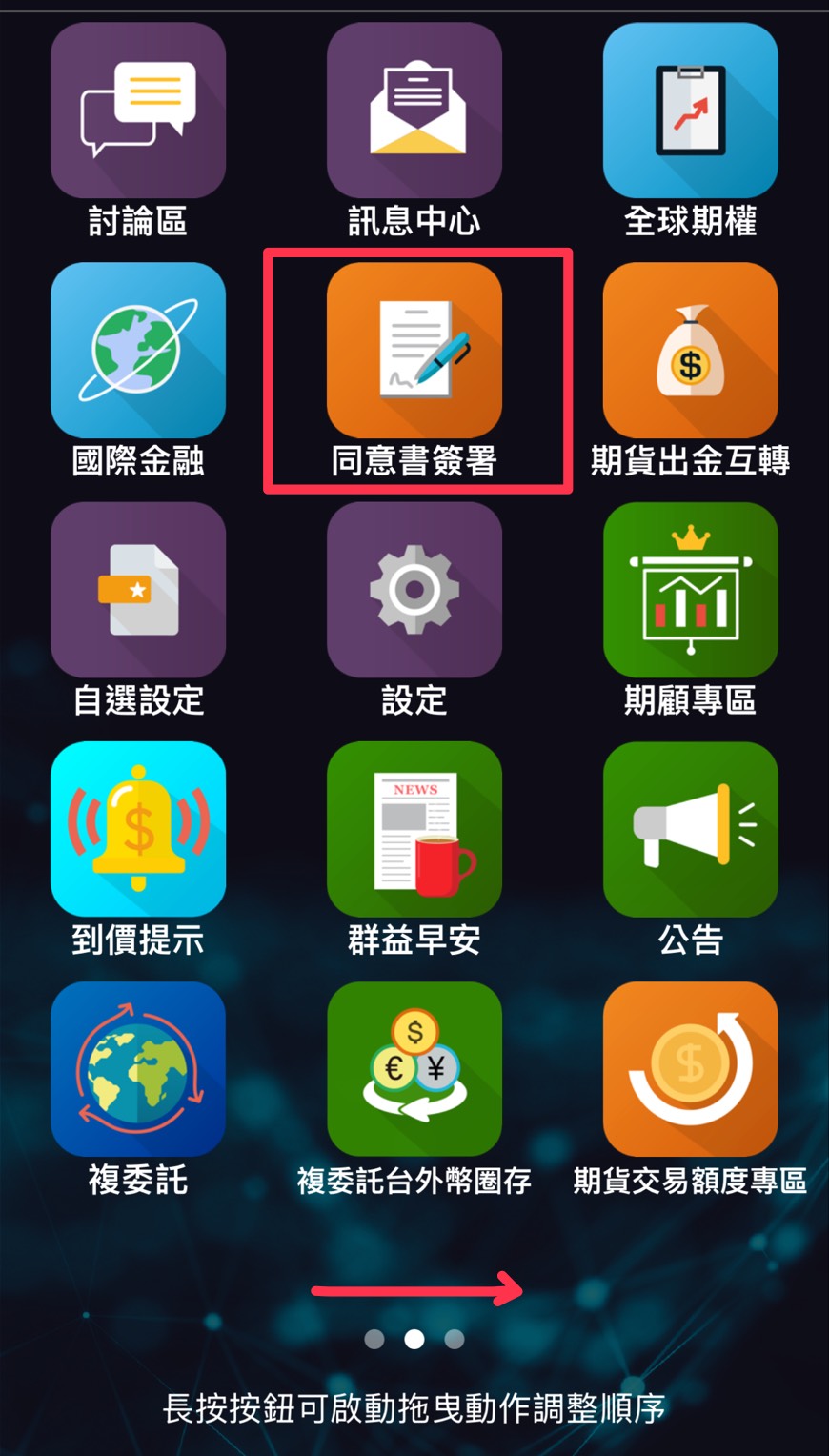Open 期貨交易額度專區 quota section
The width and height of the screenshot is (829, 1456).
click(x=690, y=1069)
